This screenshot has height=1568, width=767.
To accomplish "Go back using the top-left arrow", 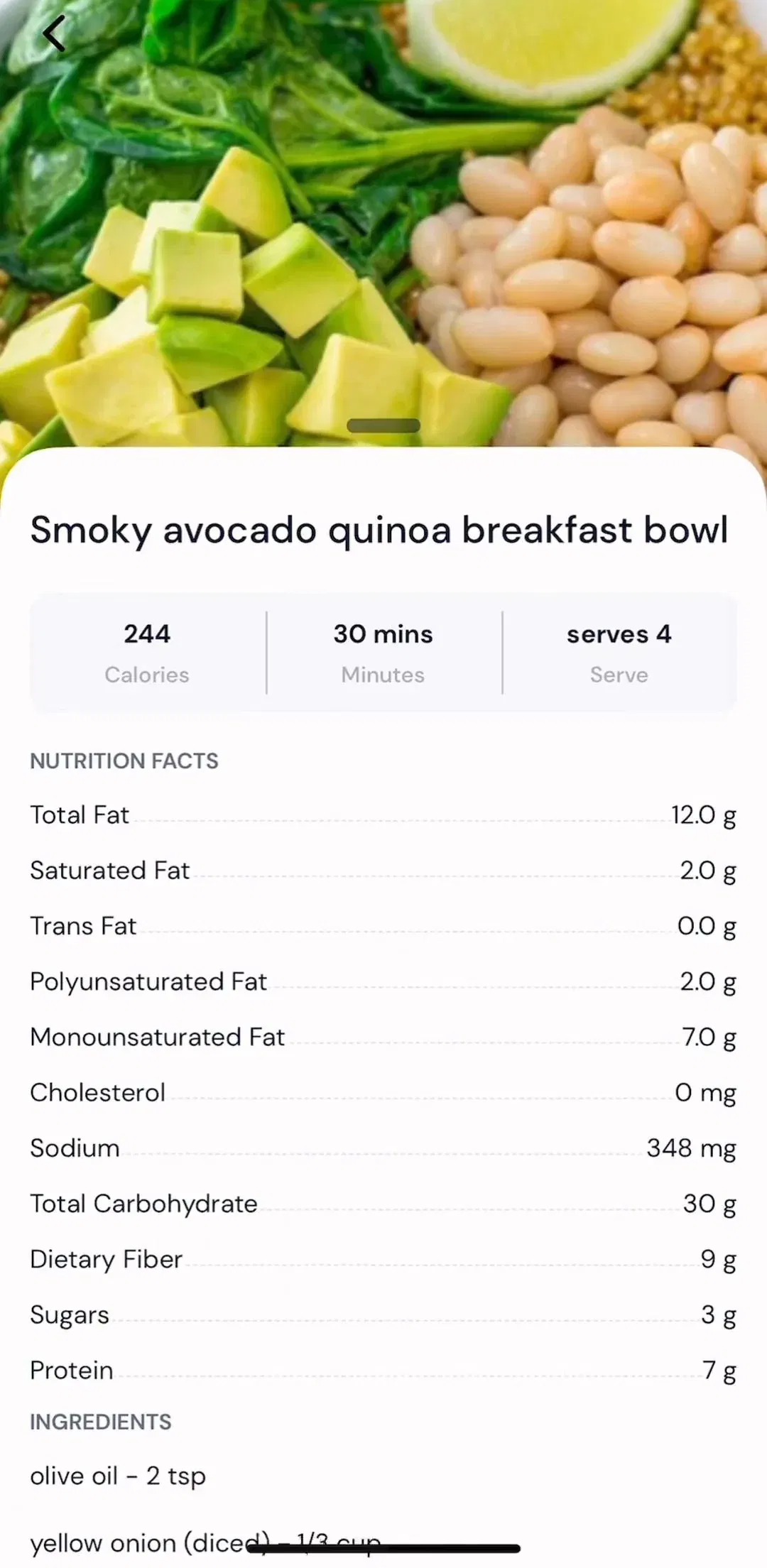I will 54,33.
